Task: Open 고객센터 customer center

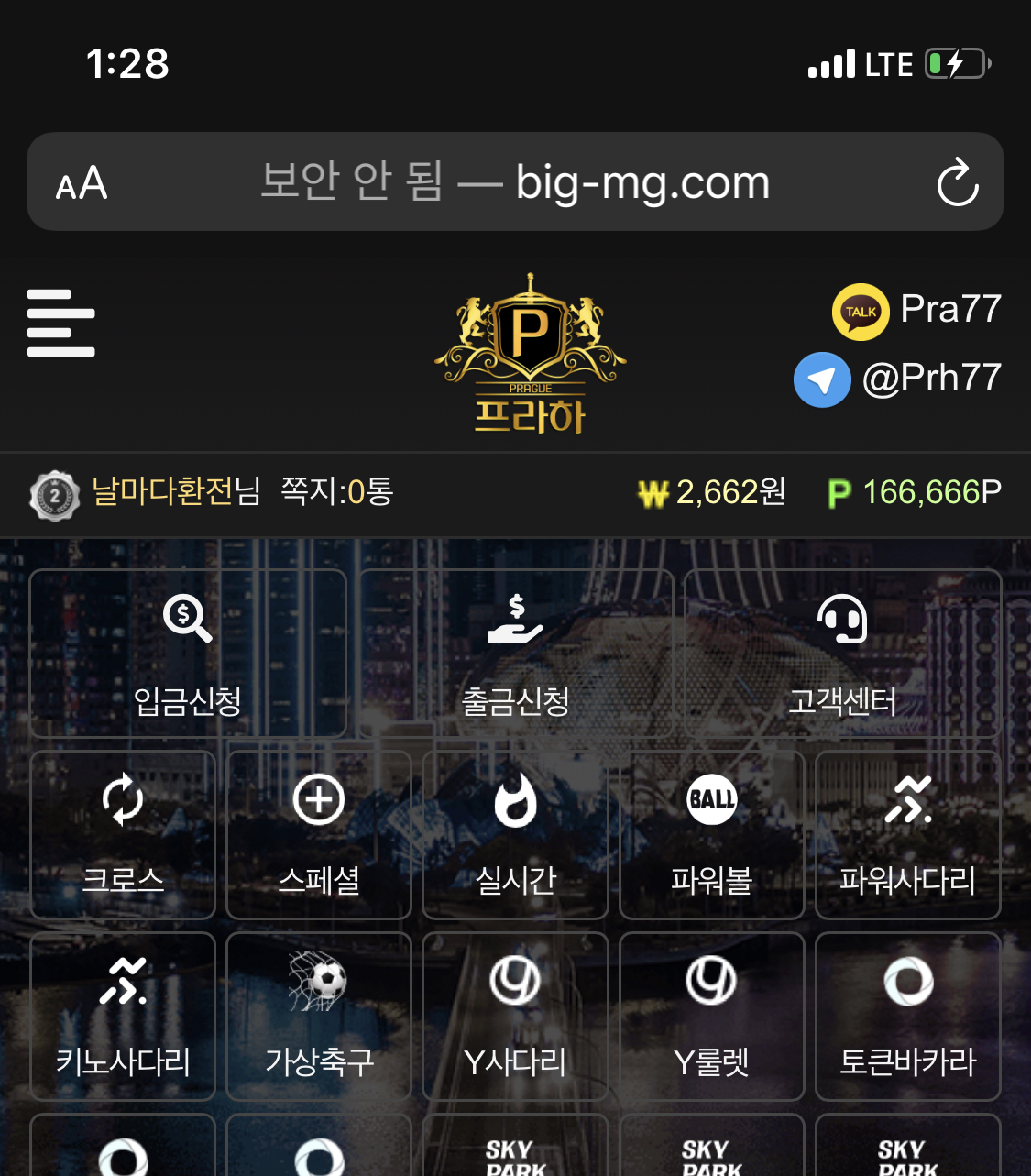Action: point(842,653)
